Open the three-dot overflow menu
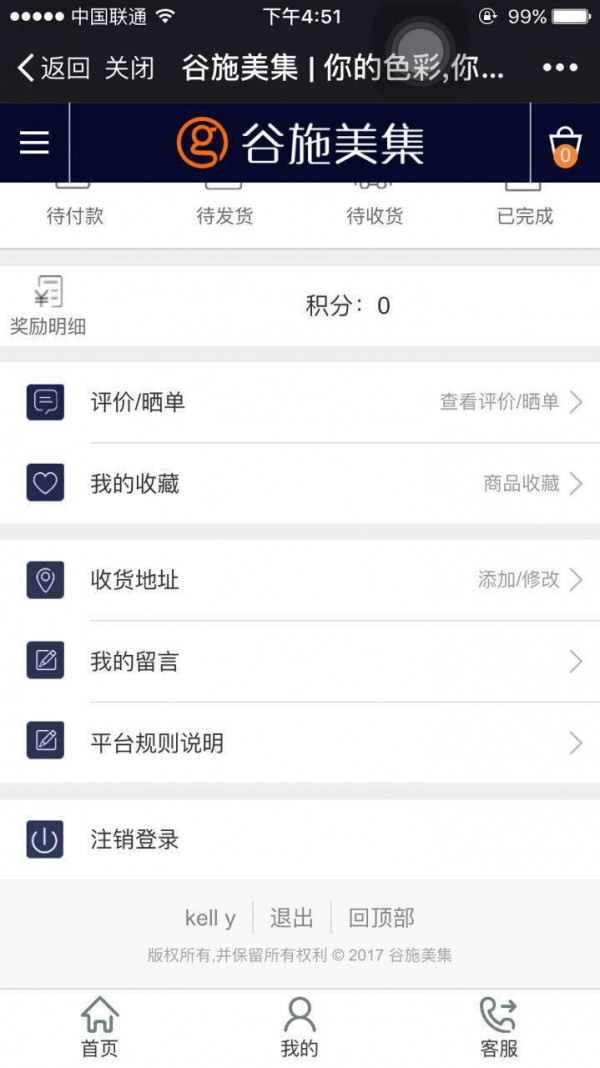Image resolution: width=600 pixels, height=1068 pixels. point(560,68)
